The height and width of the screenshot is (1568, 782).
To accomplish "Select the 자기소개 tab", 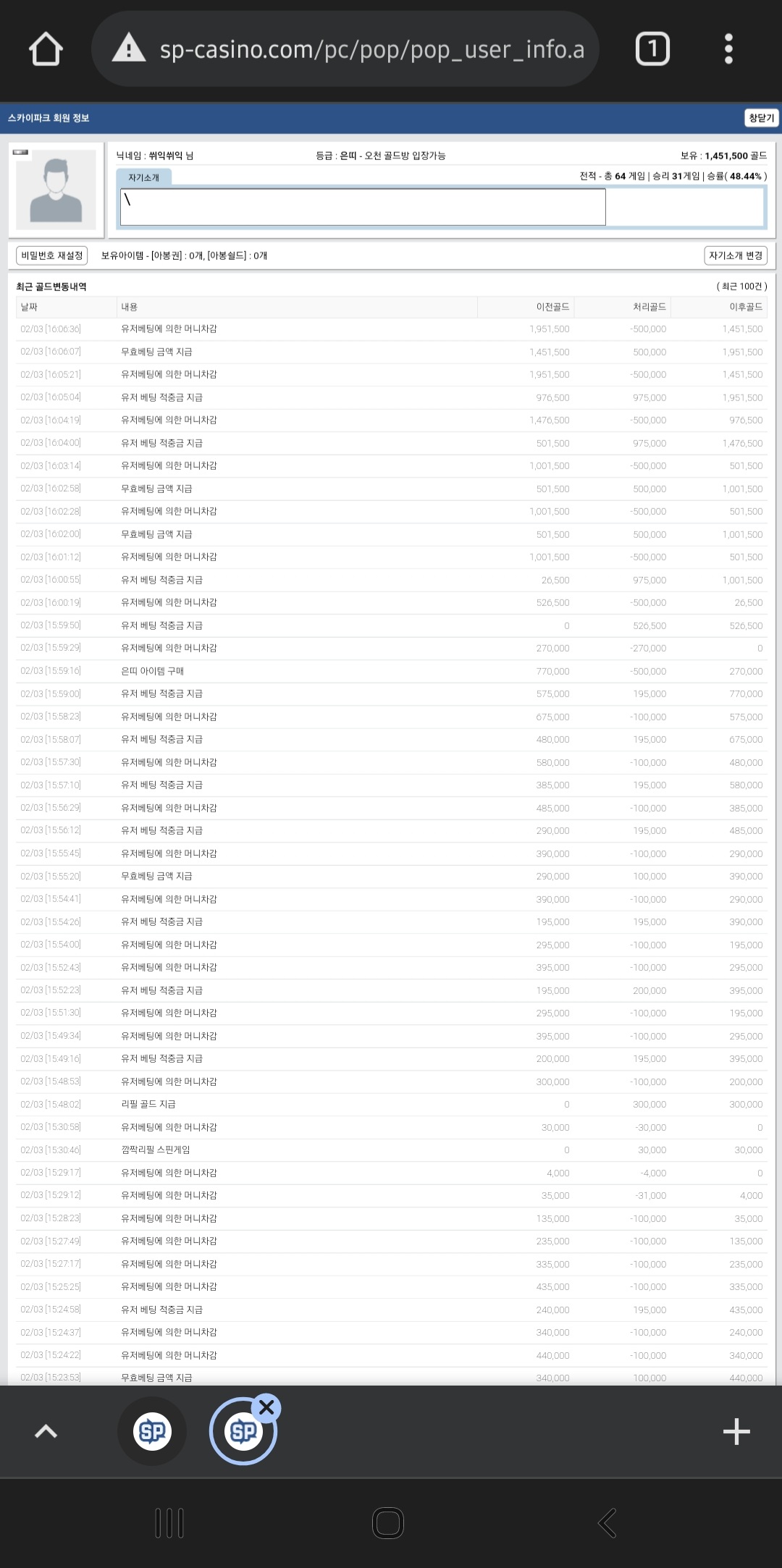I will click(143, 177).
